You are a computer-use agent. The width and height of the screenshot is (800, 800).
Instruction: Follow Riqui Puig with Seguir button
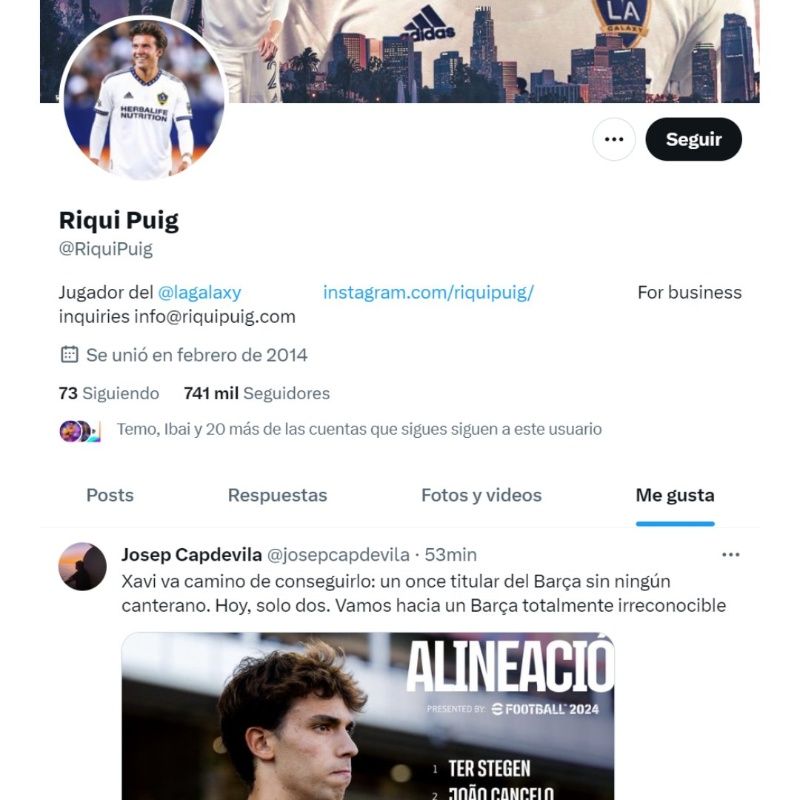pos(693,139)
